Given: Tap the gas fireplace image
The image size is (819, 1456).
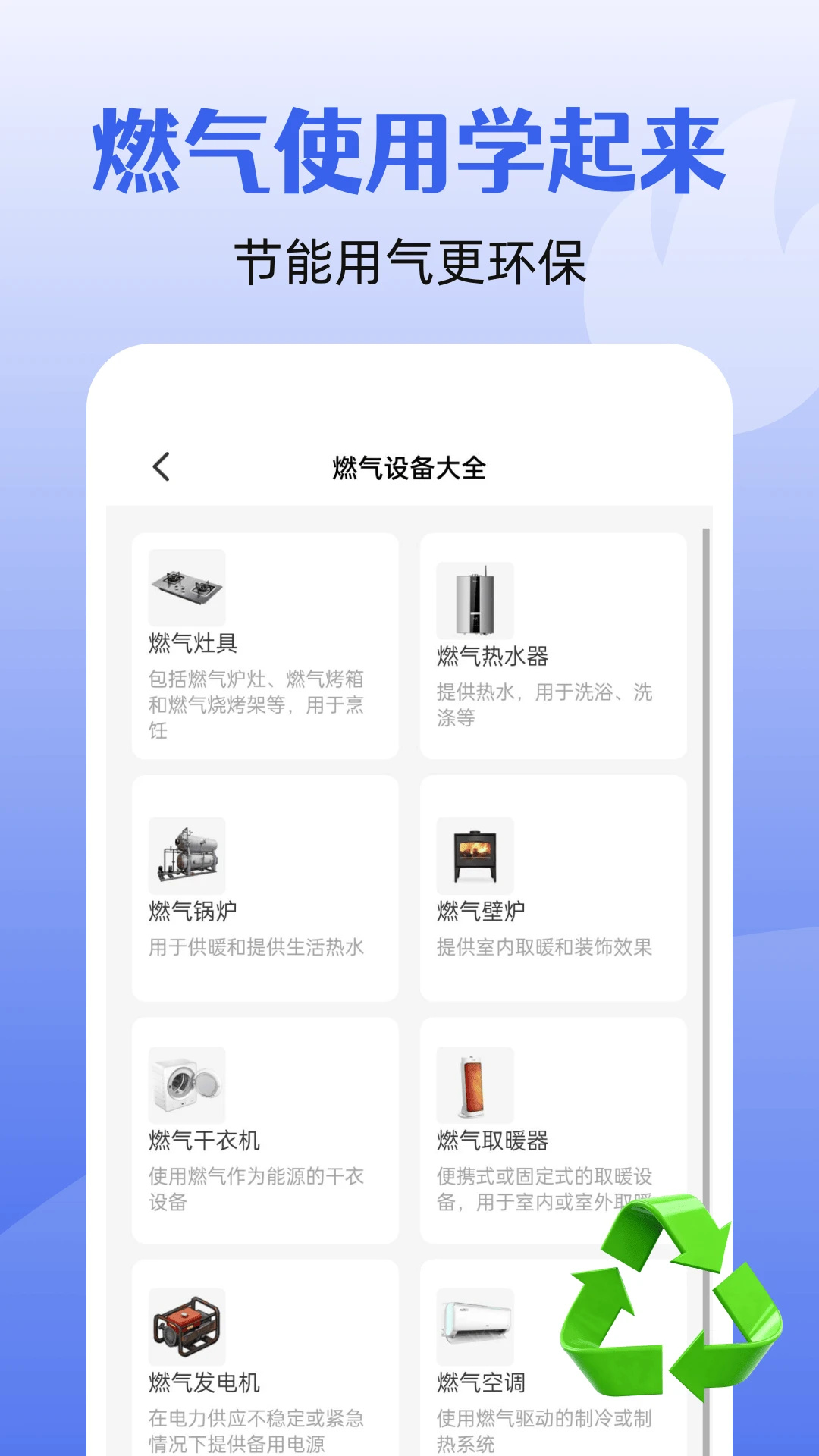Looking at the screenshot, I should click(475, 855).
